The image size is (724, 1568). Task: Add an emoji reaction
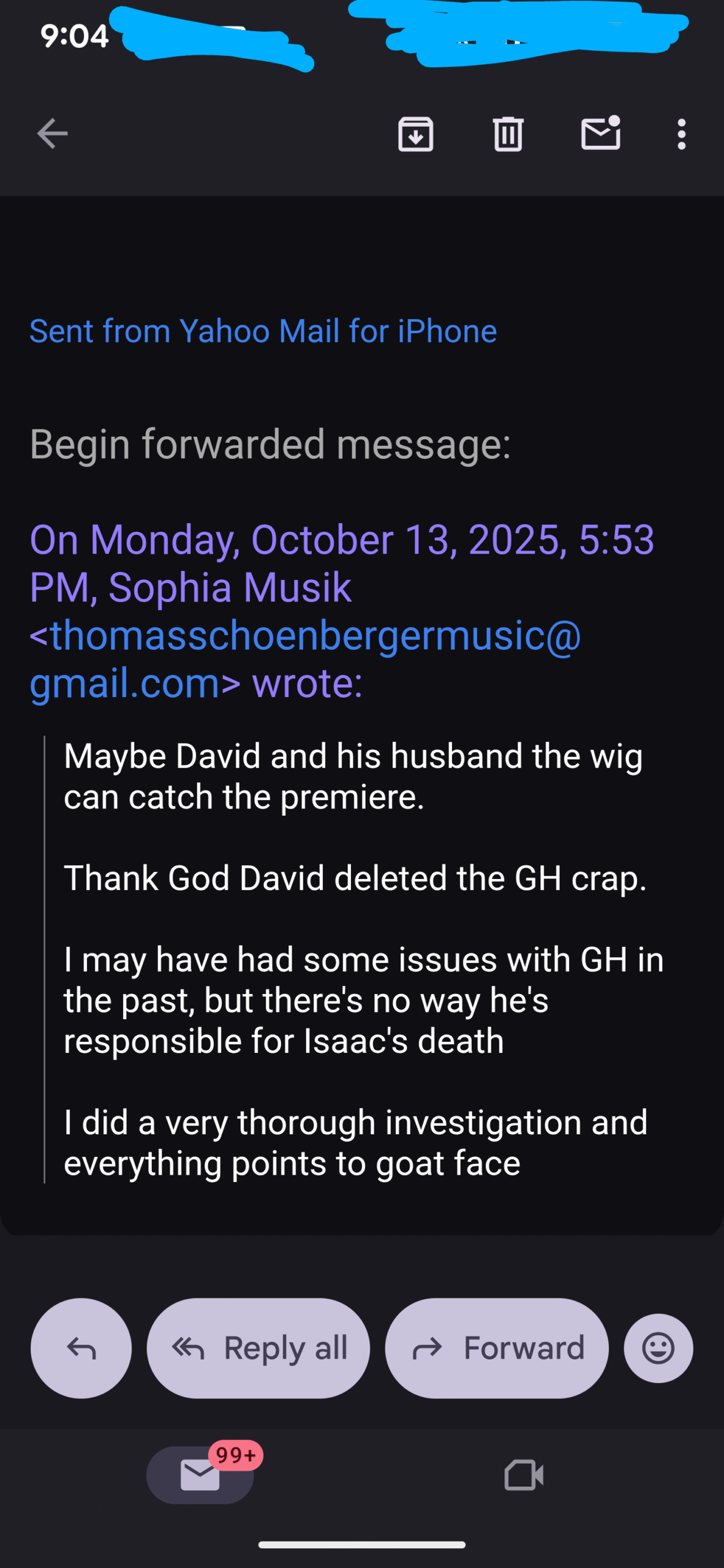tap(658, 1348)
